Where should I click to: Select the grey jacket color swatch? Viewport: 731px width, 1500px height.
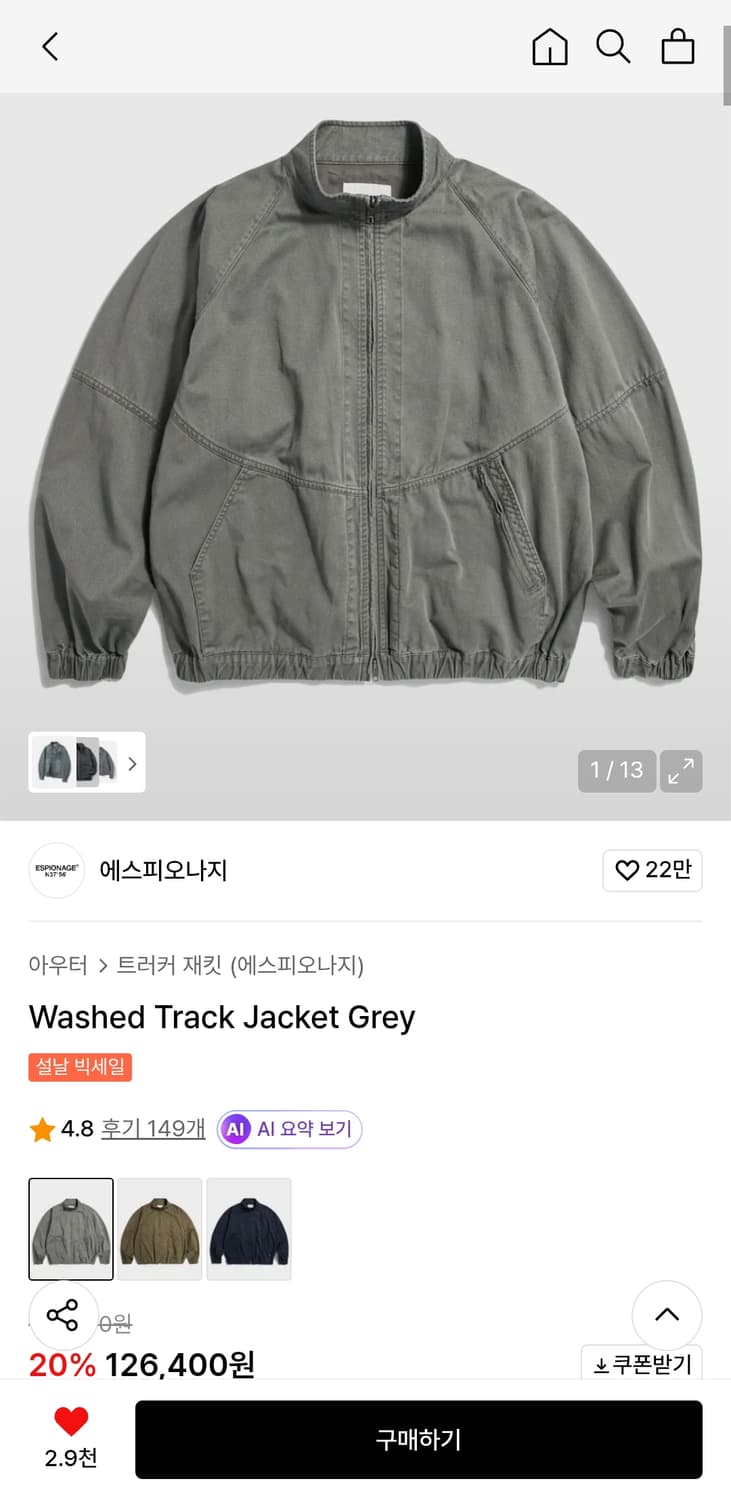tap(70, 1228)
